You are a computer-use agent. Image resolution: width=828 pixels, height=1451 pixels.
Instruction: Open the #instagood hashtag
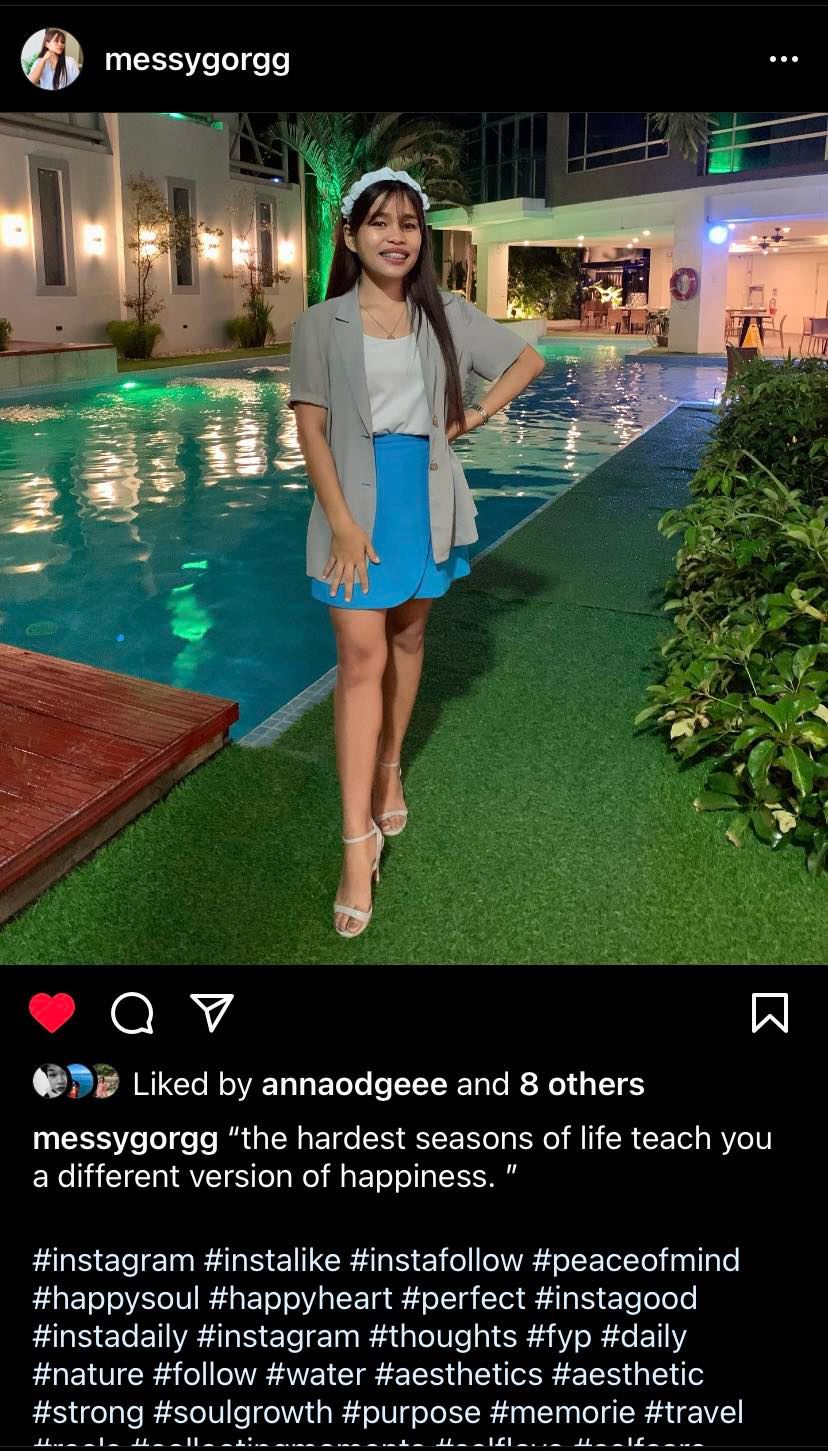[x=616, y=1298]
